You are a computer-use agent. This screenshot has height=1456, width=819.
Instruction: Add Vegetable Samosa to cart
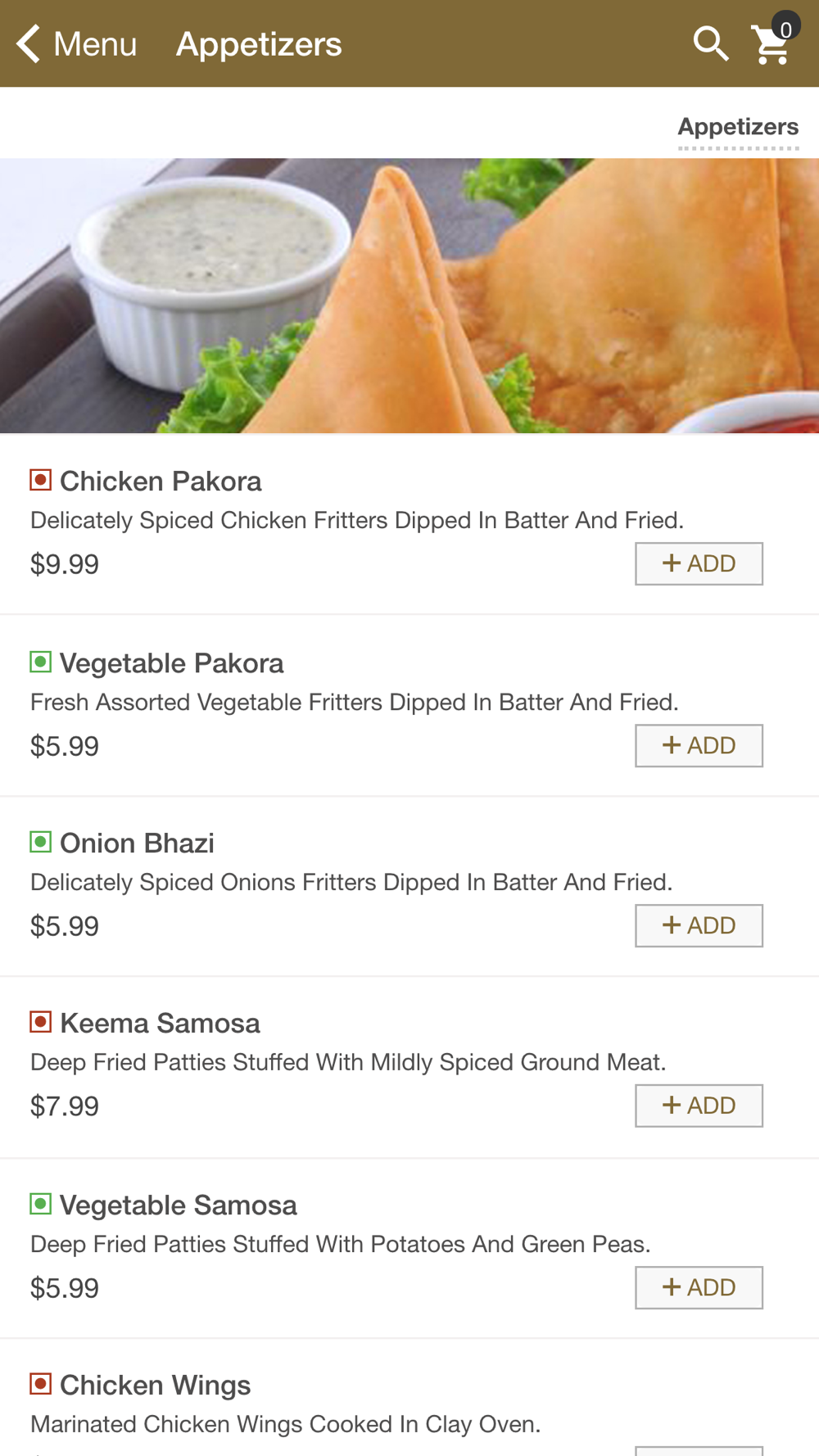(699, 1287)
